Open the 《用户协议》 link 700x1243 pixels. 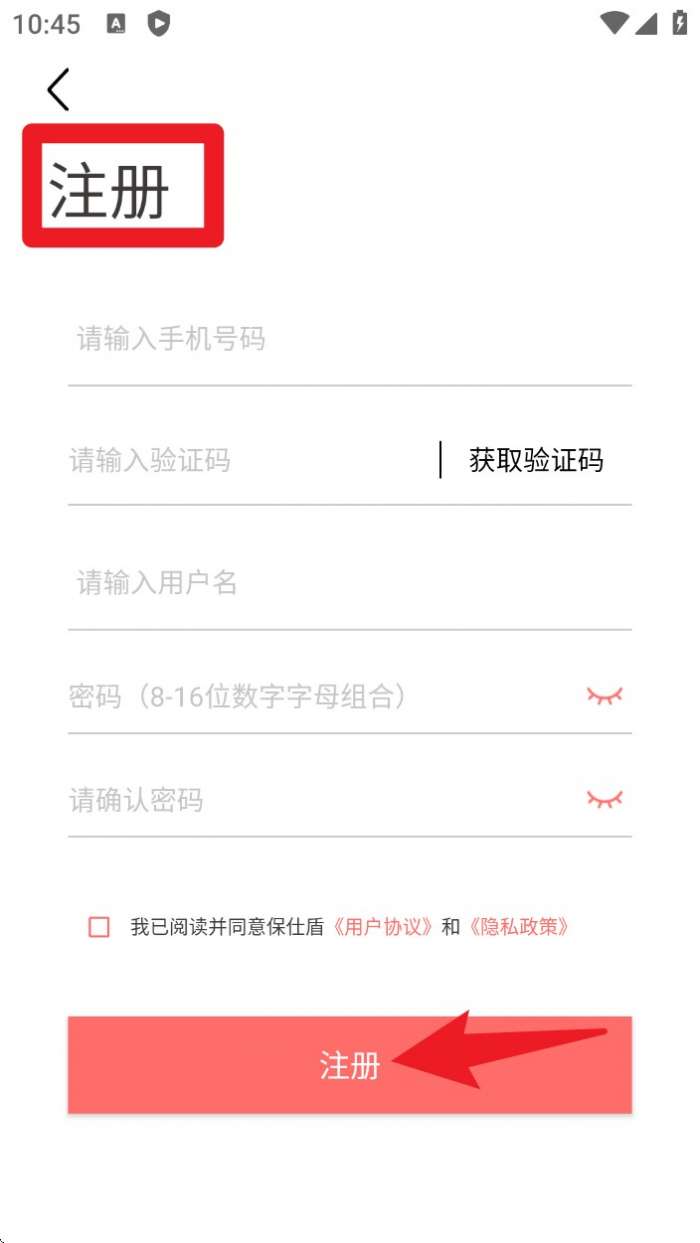coord(383,927)
